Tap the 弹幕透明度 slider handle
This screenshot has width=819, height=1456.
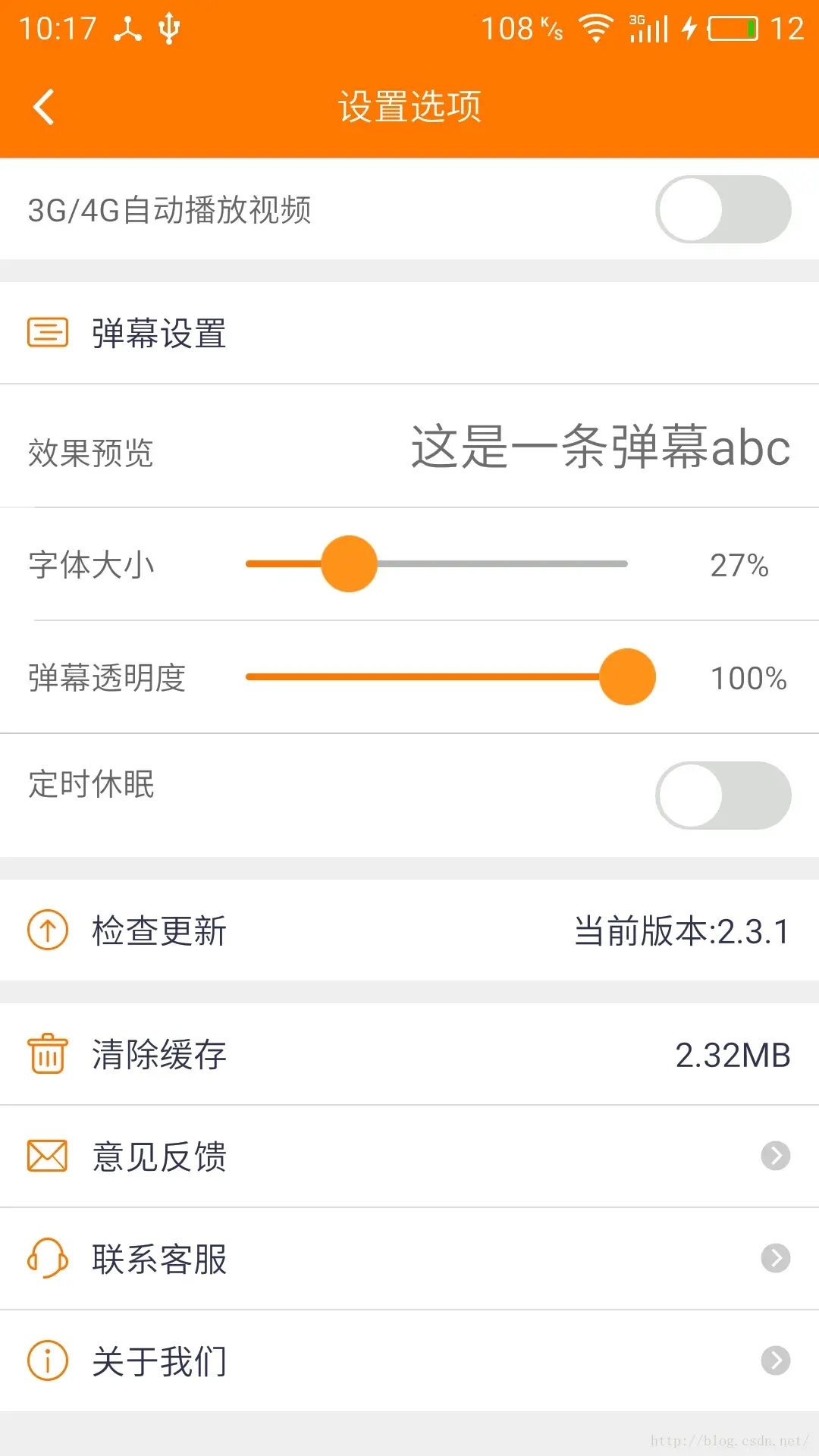(x=627, y=677)
